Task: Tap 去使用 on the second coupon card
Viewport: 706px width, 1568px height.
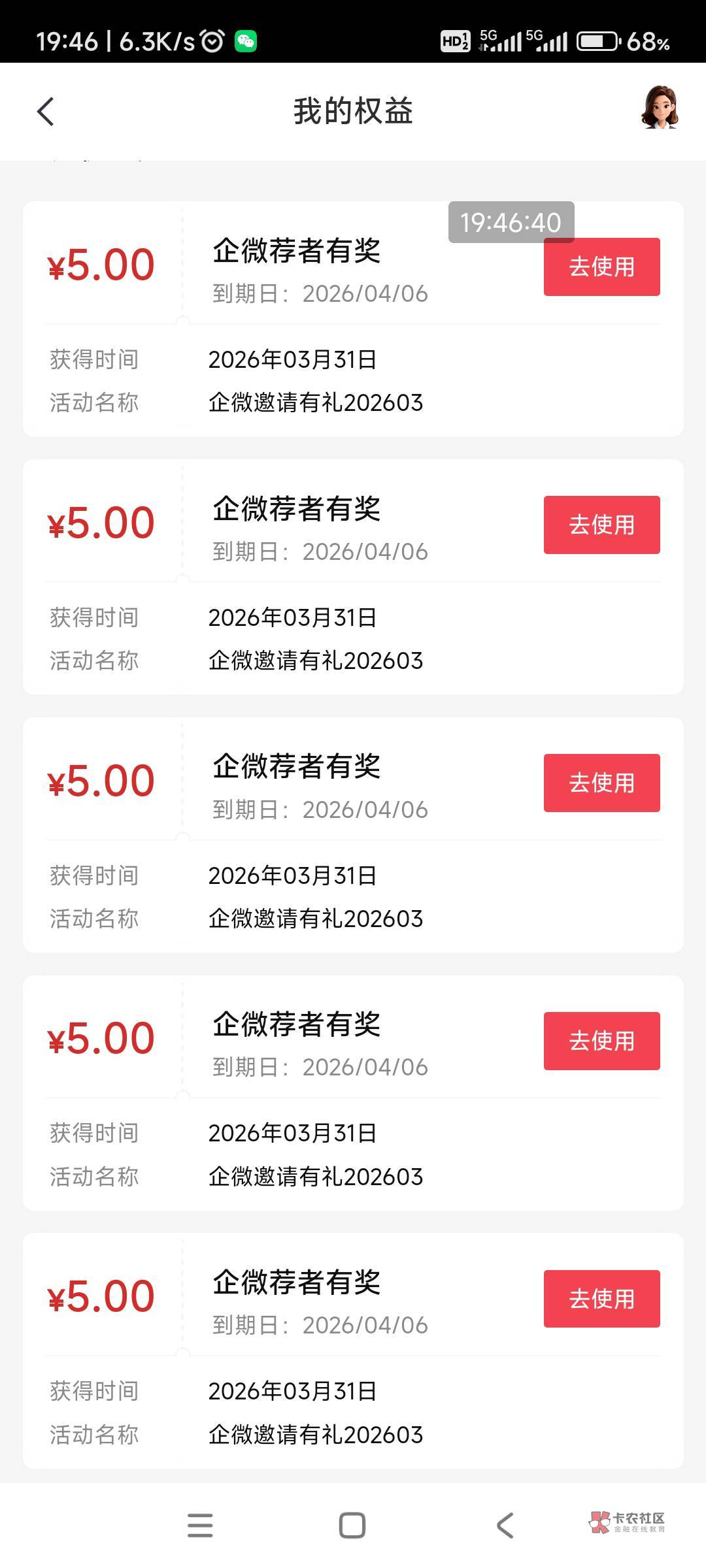Action: (x=601, y=525)
